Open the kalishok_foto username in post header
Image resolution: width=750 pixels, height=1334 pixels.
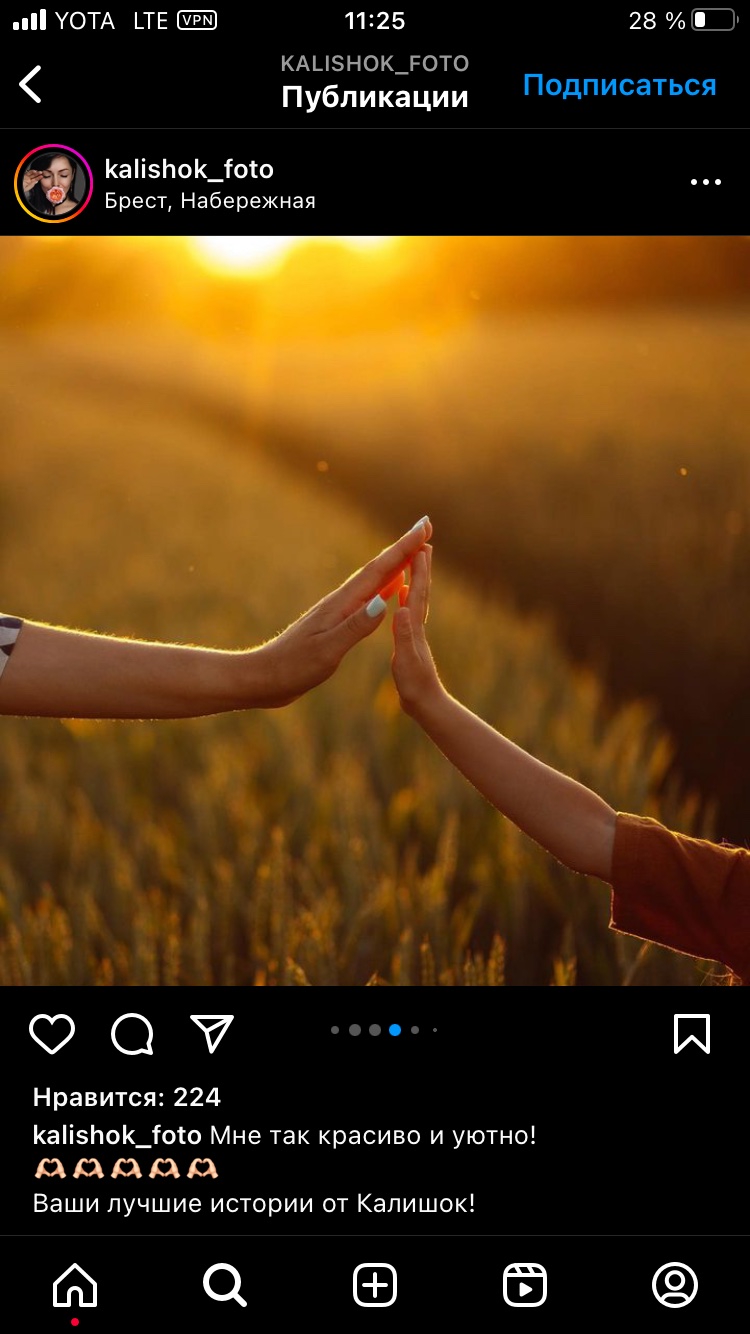click(189, 168)
